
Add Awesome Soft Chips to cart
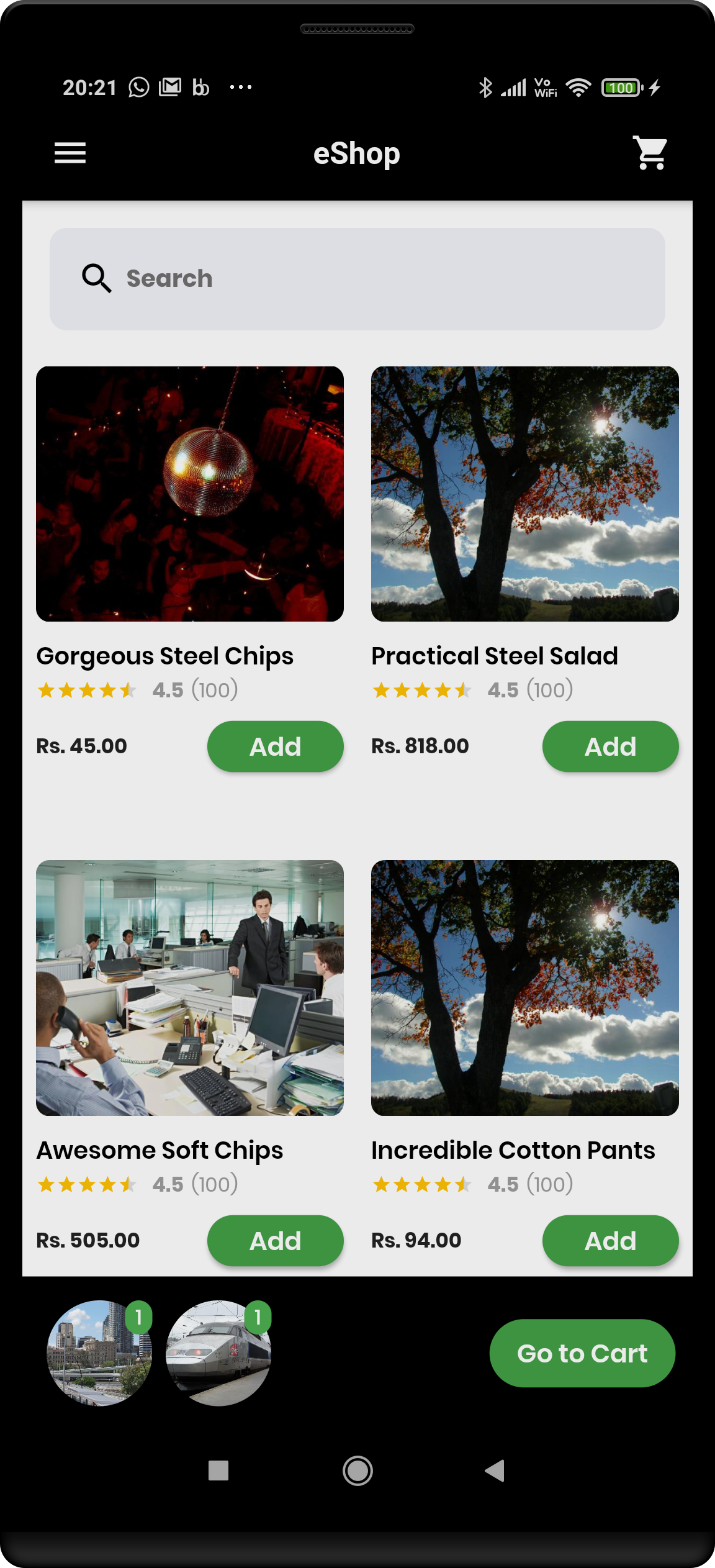[276, 1241]
